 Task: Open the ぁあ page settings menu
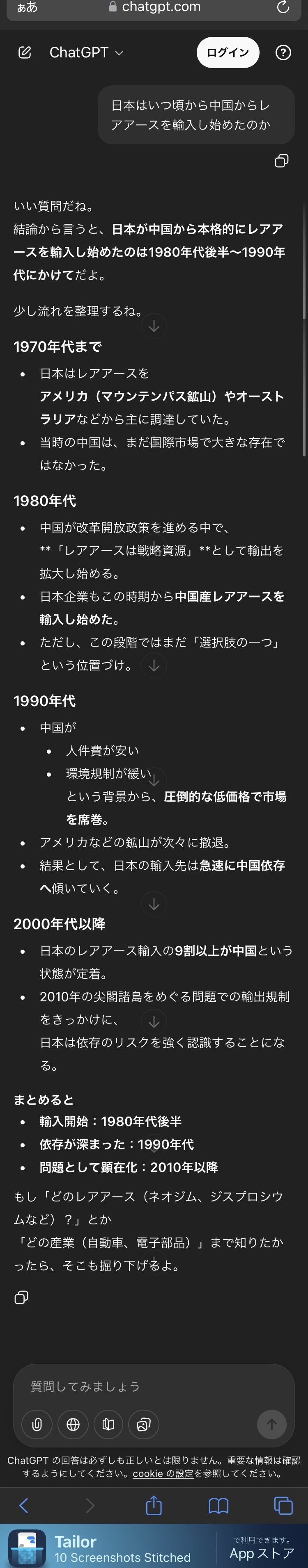[27, 7]
